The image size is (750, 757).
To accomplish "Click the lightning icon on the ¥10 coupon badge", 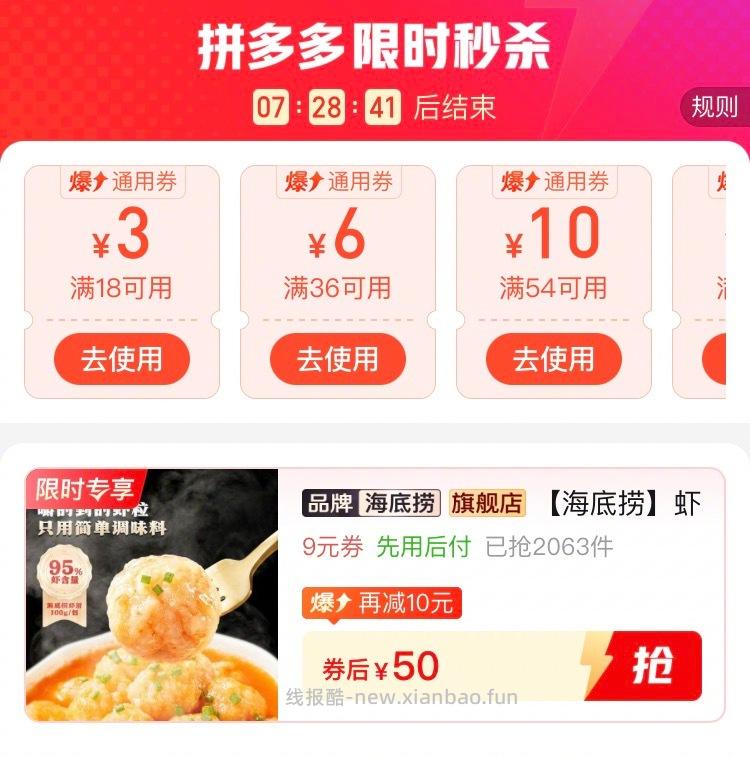I will (528, 181).
